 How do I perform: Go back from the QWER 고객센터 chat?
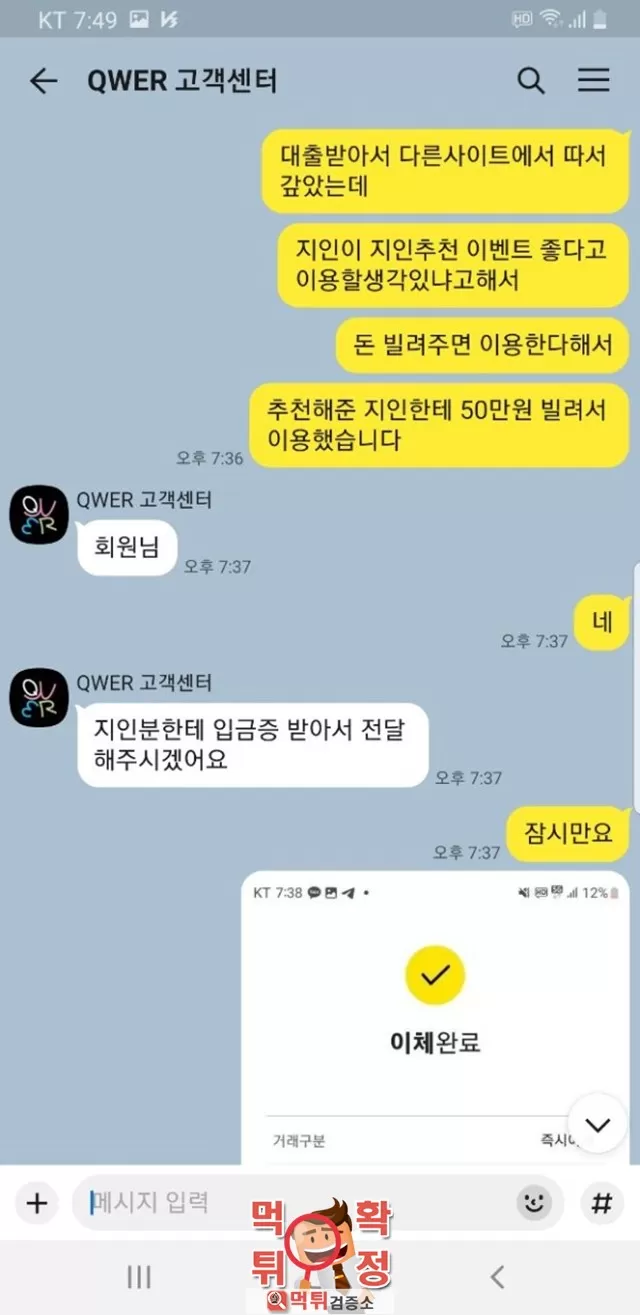43,81
